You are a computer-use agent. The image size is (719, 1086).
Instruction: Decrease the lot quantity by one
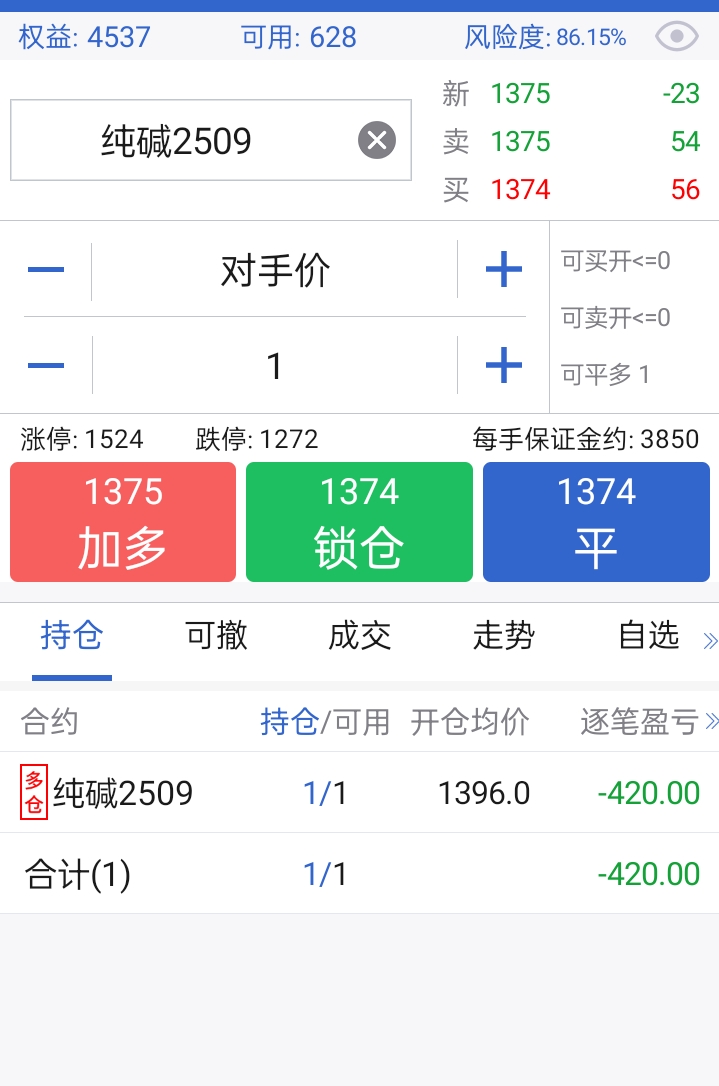tap(46, 366)
